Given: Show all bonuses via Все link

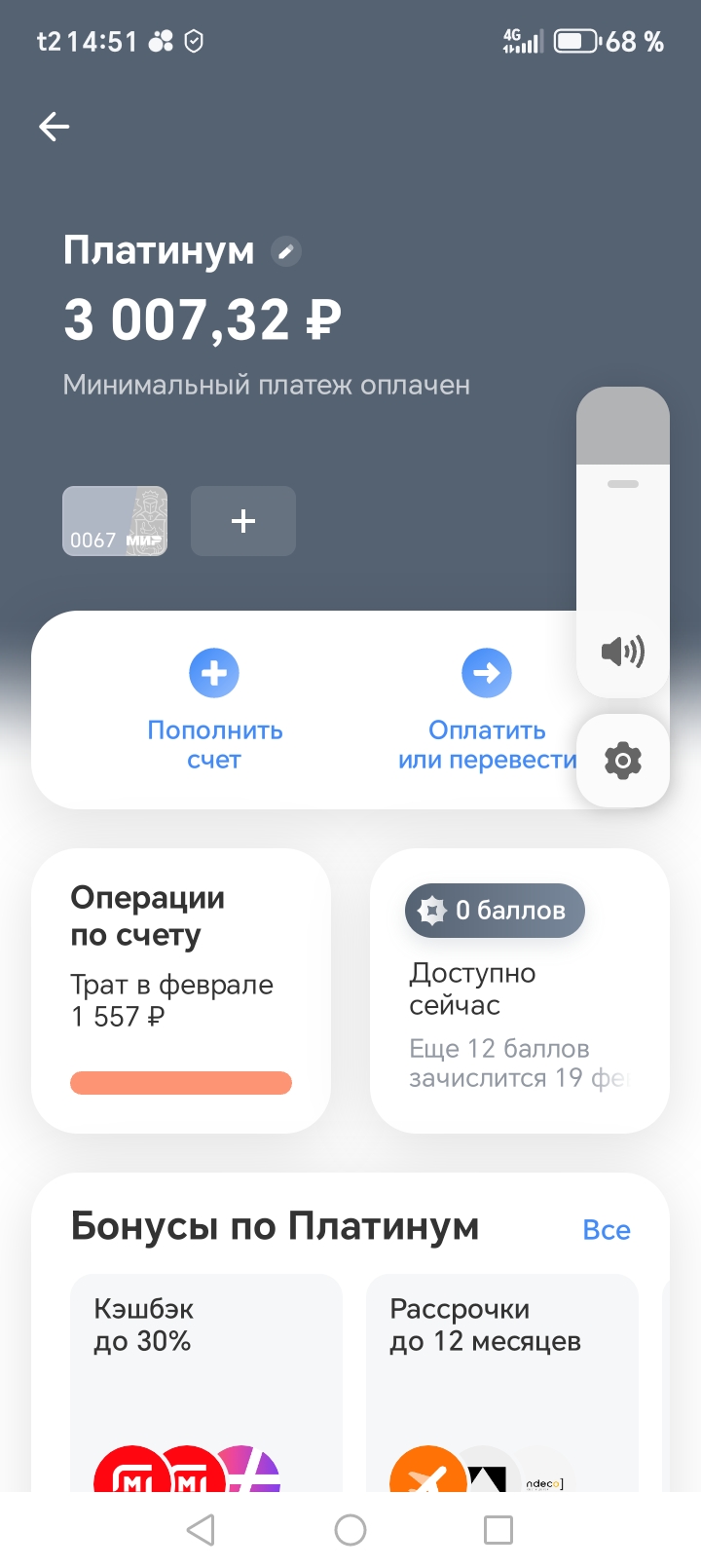Looking at the screenshot, I should click(606, 1230).
